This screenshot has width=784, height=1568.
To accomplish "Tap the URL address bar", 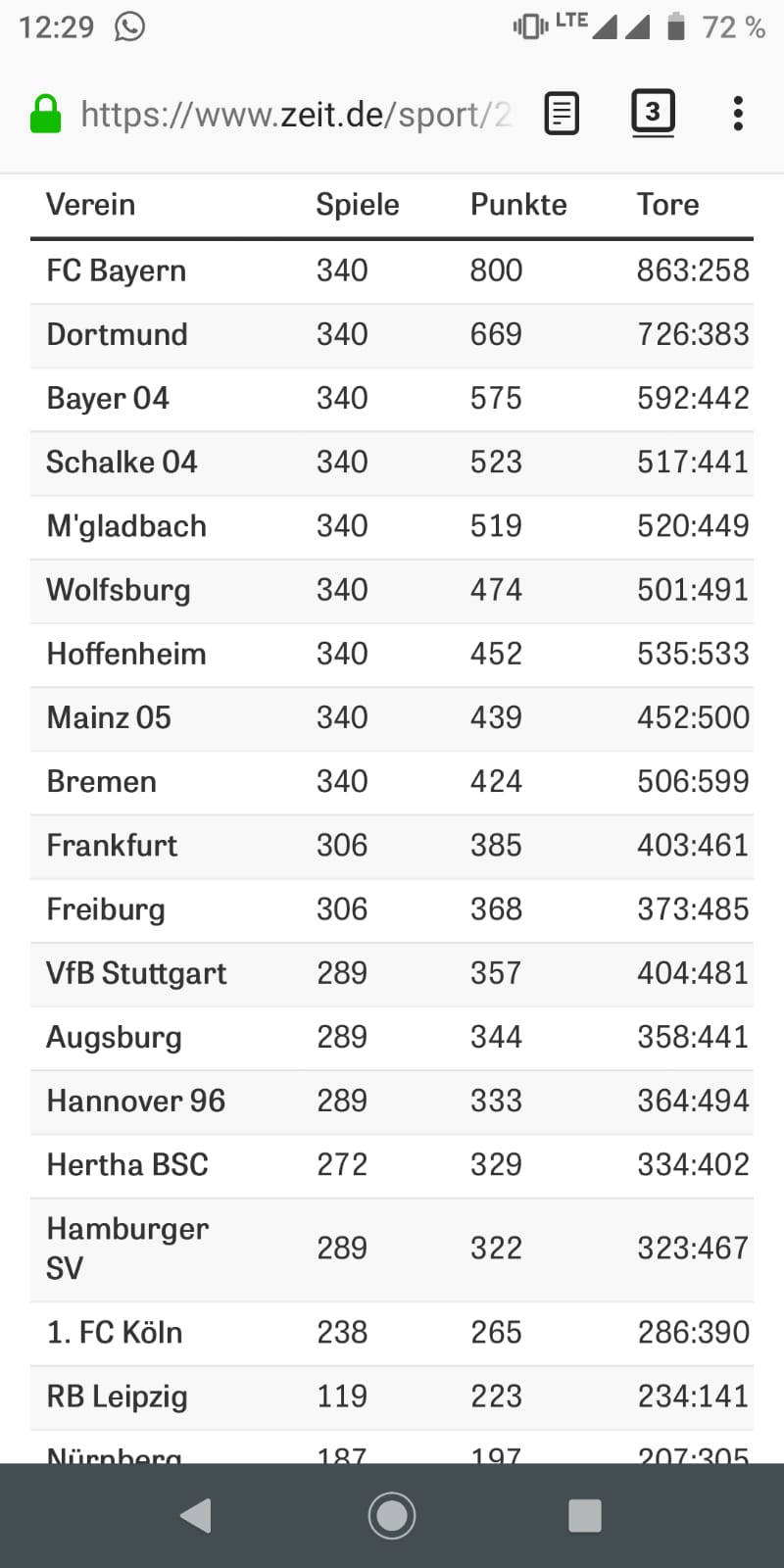I will pyautogui.click(x=294, y=115).
